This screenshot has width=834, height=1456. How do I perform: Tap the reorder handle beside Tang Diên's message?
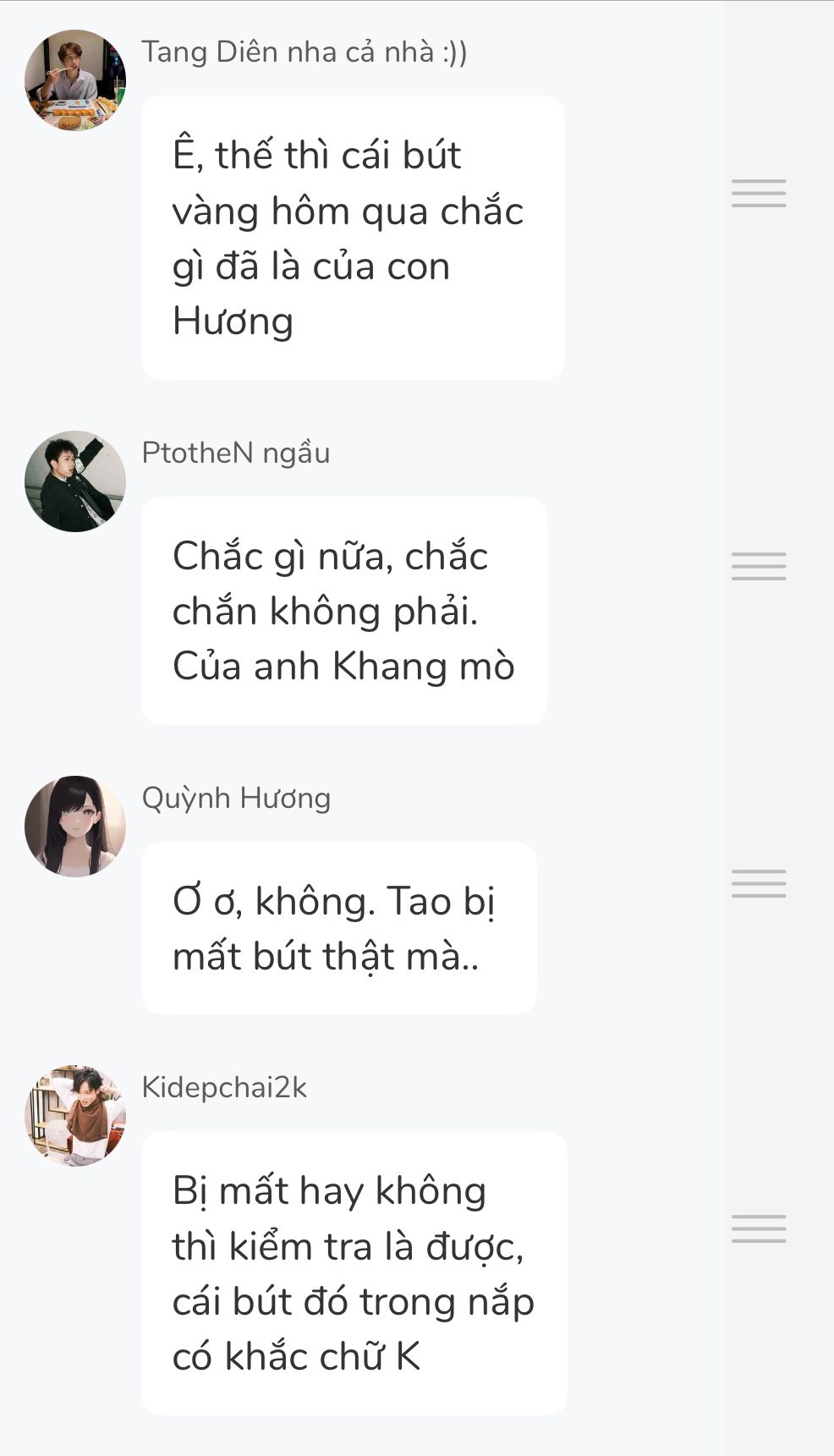(759, 194)
